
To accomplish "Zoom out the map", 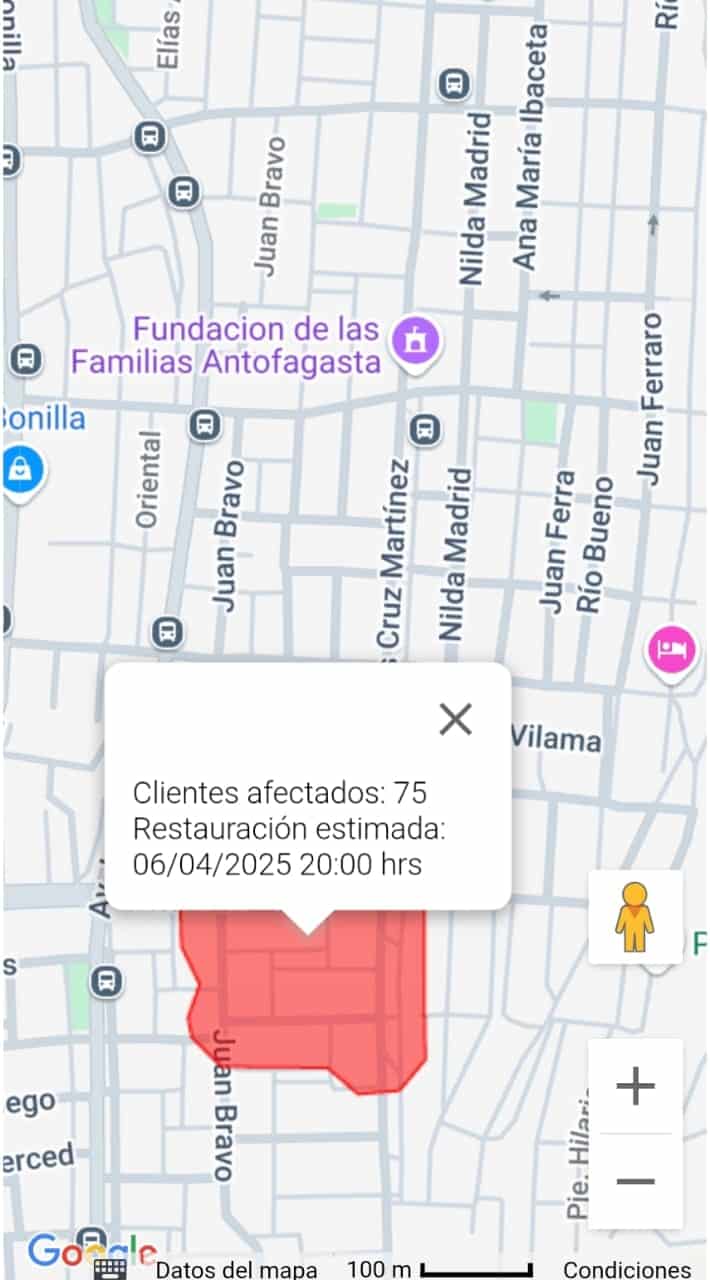I will click(x=635, y=1181).
